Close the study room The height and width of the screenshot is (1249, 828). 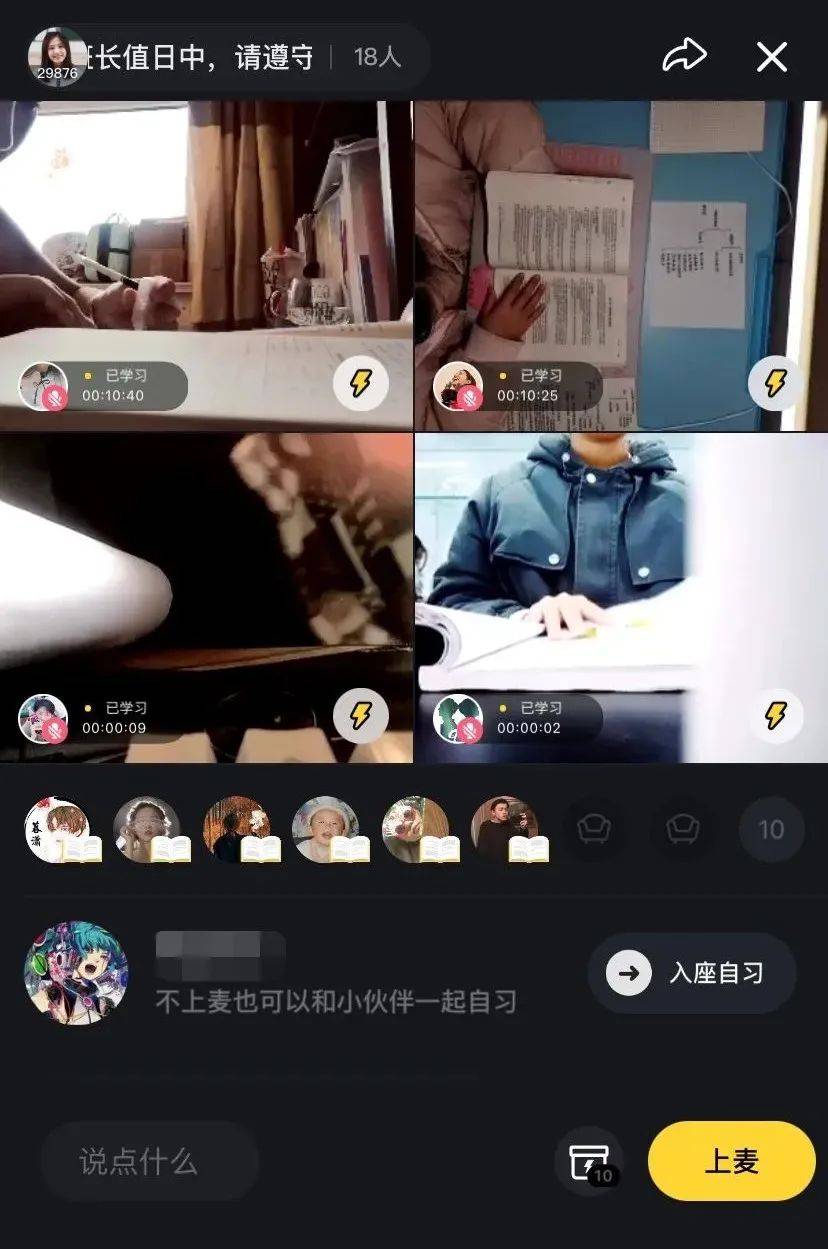coord(772,57)
